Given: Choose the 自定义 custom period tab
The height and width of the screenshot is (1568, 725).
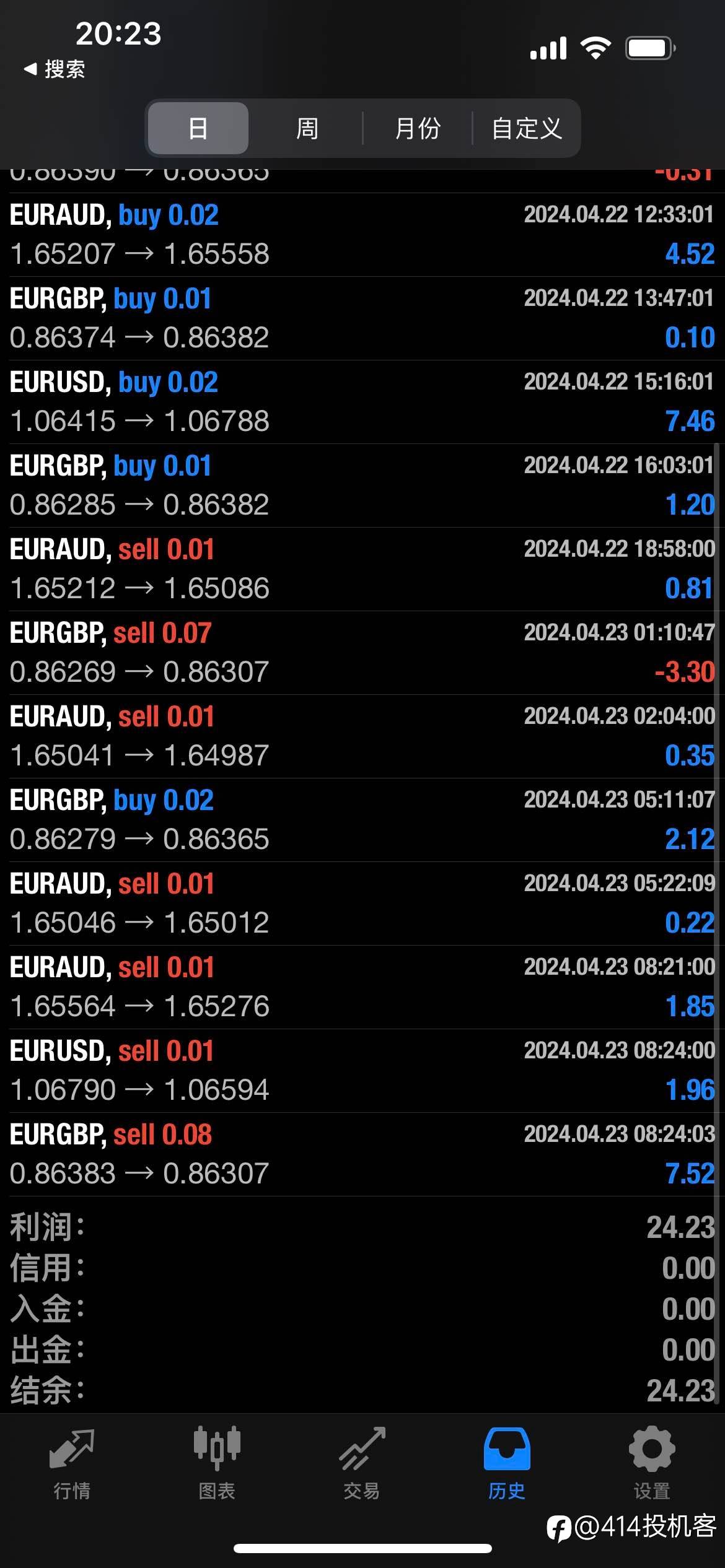Looking at the screenshot, I should (x=526, y=128).
